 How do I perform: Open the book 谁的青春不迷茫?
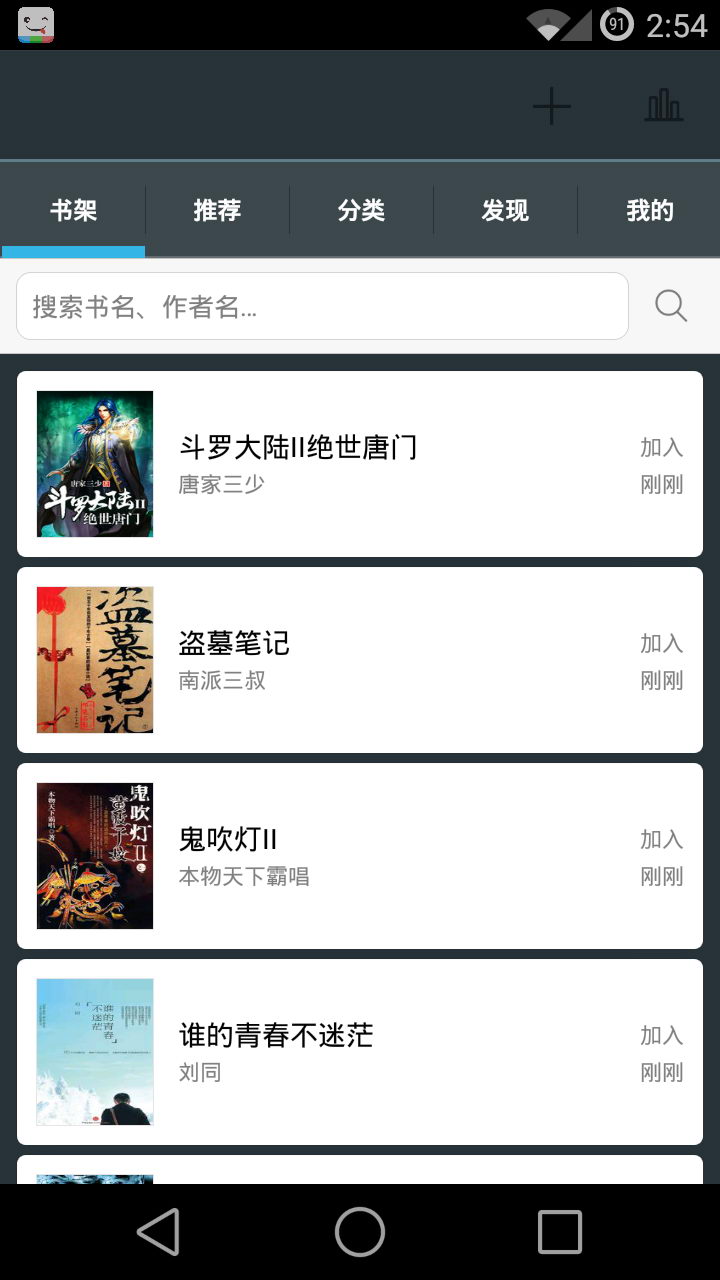coord(360,1052)
